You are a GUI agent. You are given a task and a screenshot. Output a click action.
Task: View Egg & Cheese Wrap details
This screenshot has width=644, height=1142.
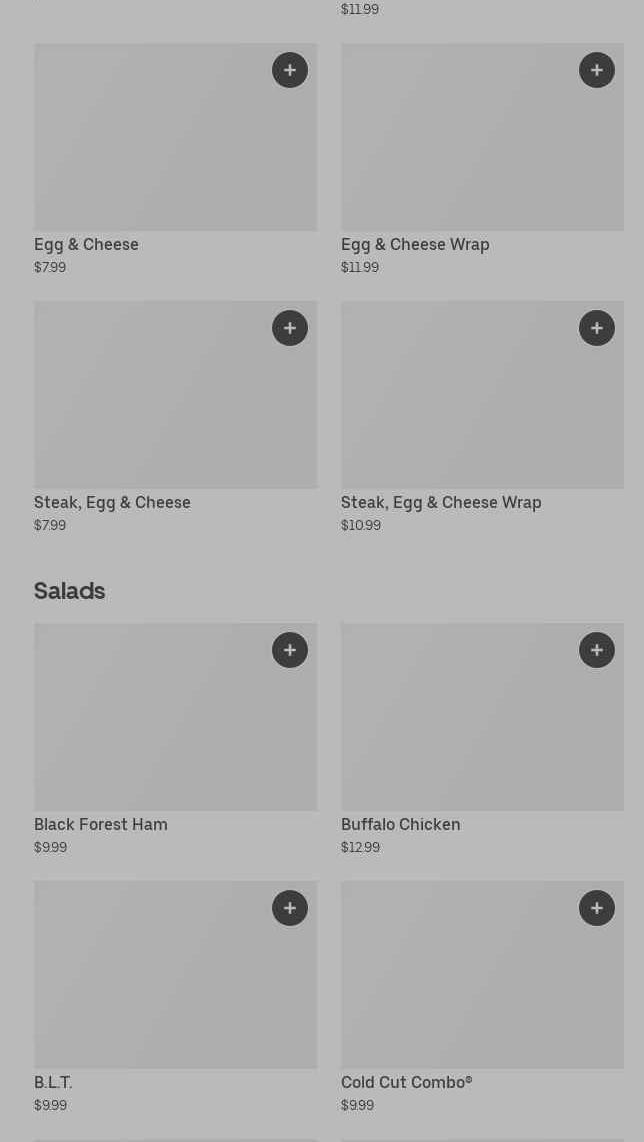[482, 160]
